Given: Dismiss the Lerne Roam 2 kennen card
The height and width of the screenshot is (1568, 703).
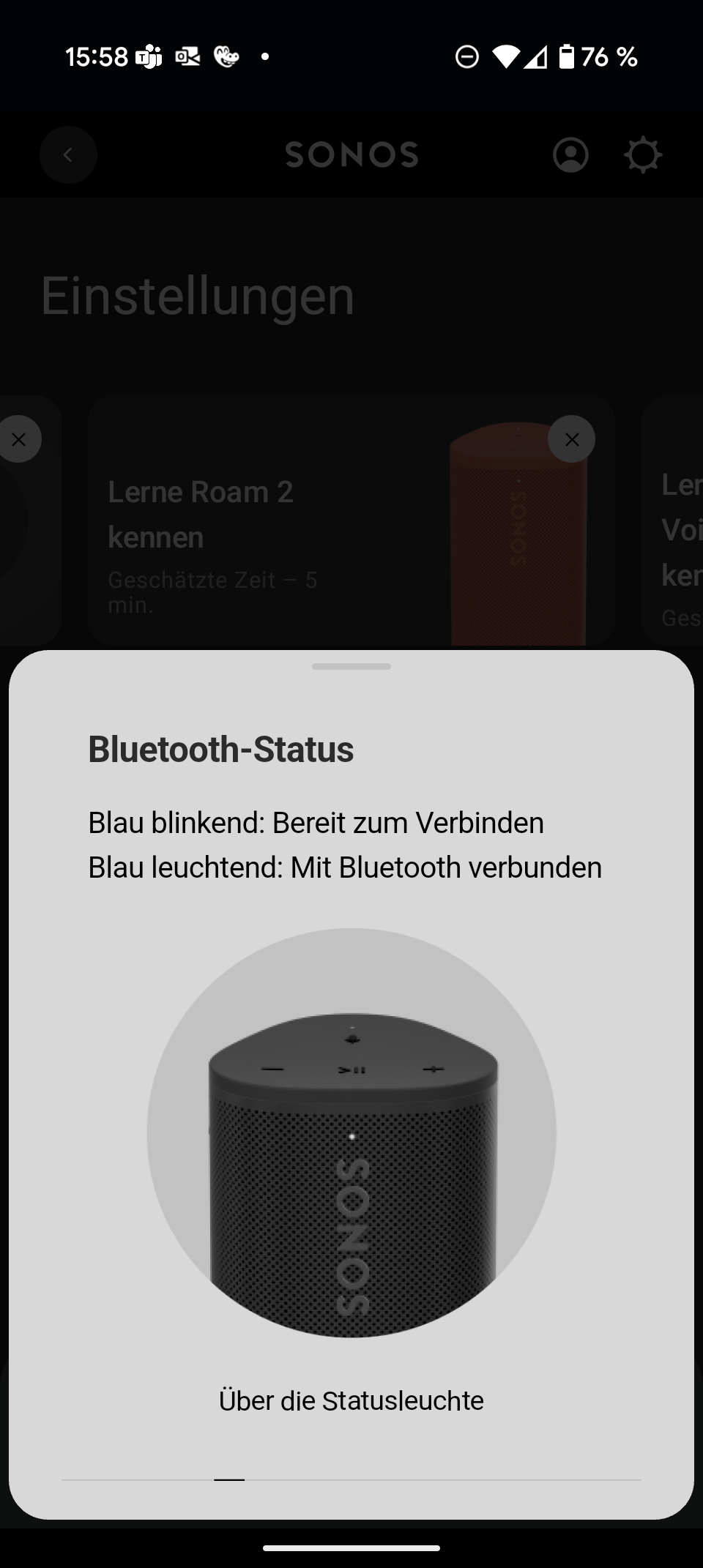Looking at the screenshot, I should (571, 439).
